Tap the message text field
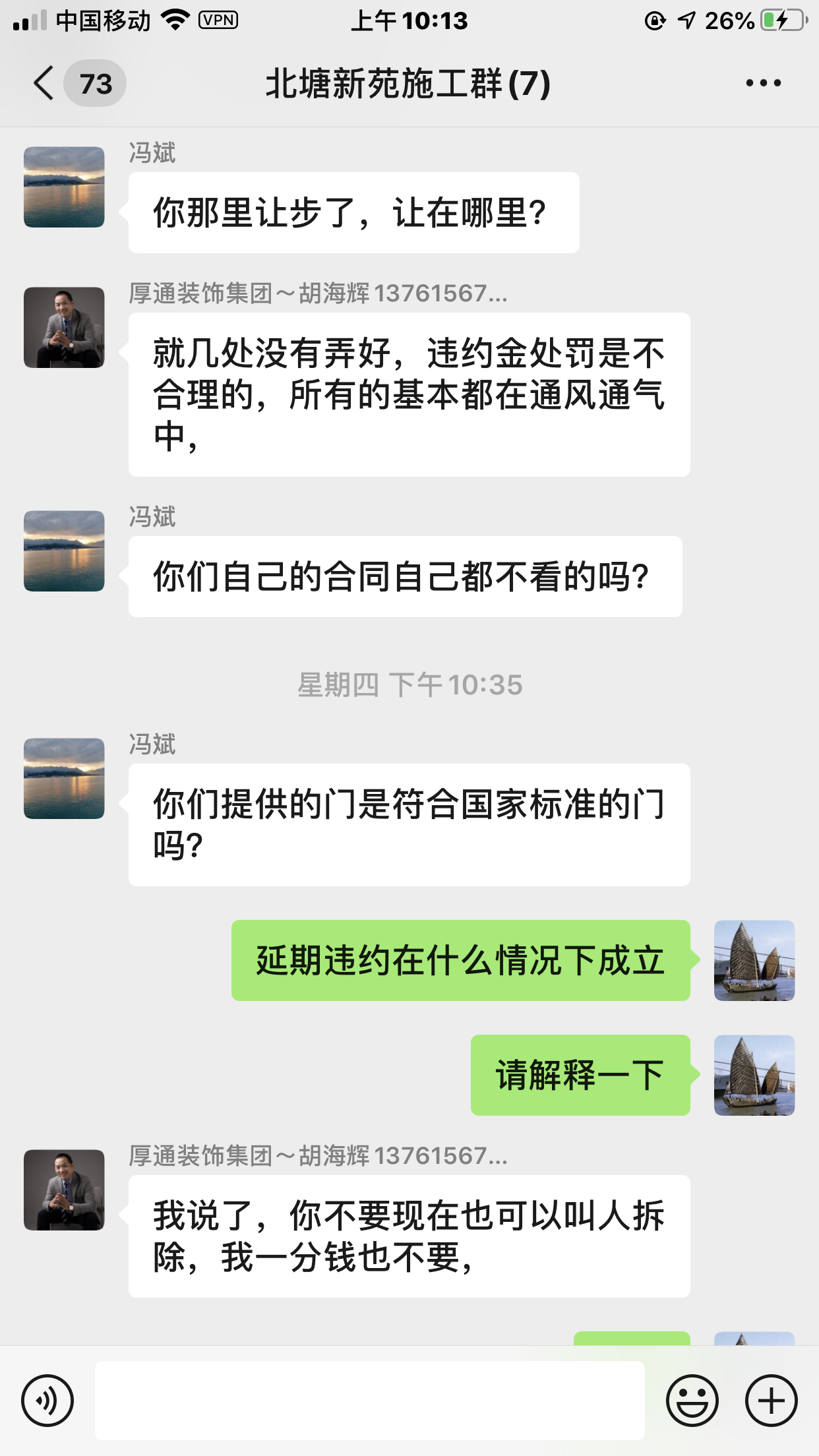Viewport: 819px width, 1456px height. pos(369,1400)
